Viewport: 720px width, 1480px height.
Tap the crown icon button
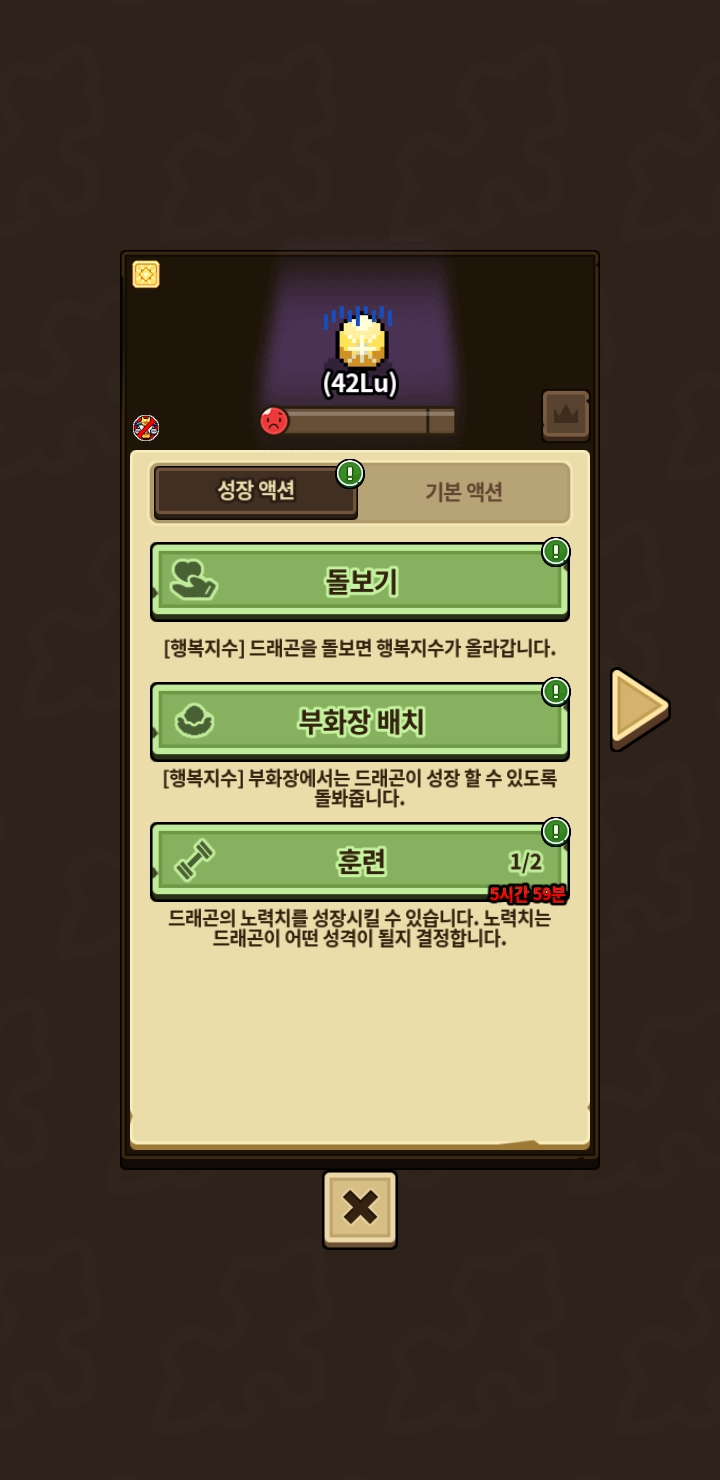point(566,414)
